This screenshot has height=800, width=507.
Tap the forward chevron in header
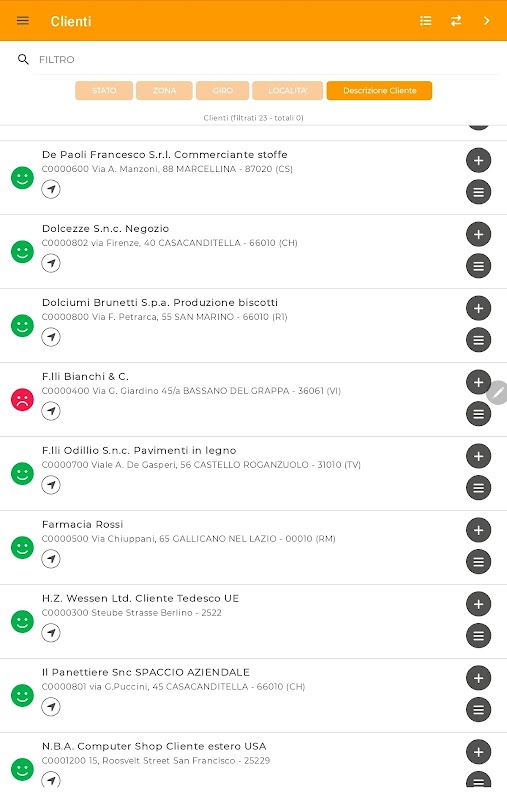click(x=487, y=20)
